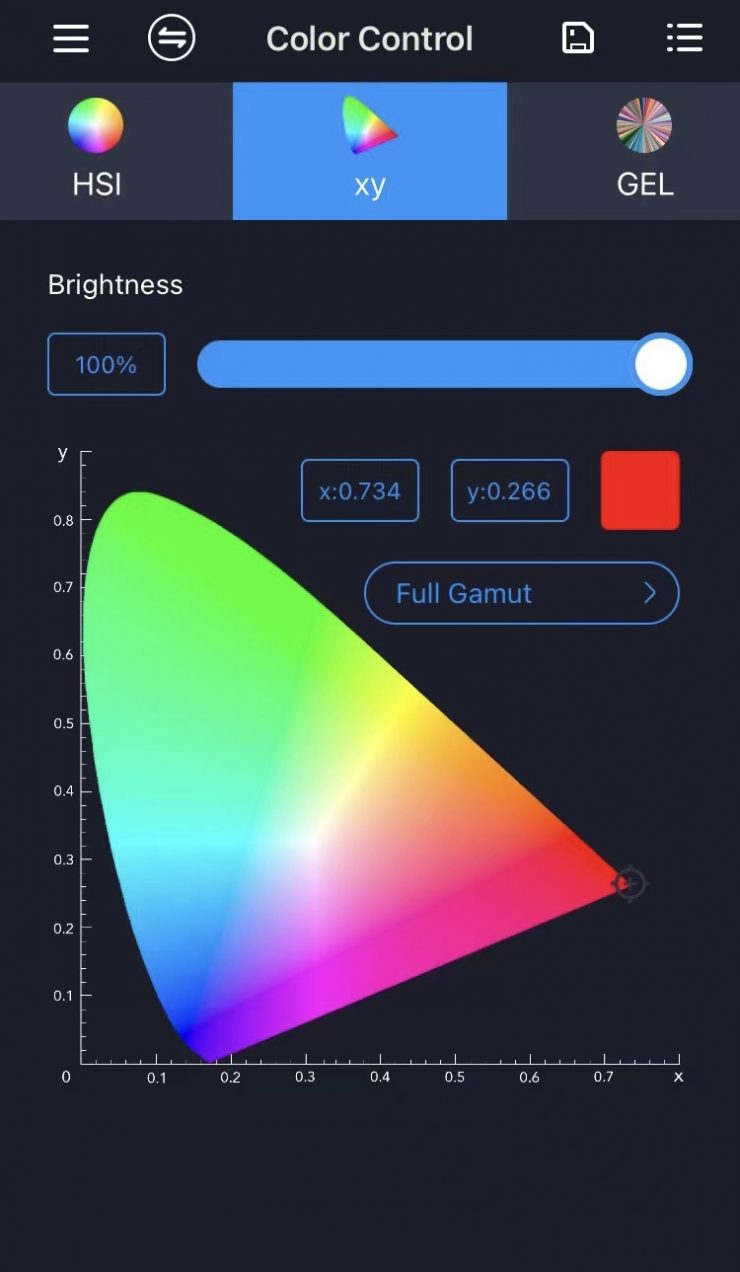
Task: Edit the y:0.266 coordinate field
Action: pos(509,491)
